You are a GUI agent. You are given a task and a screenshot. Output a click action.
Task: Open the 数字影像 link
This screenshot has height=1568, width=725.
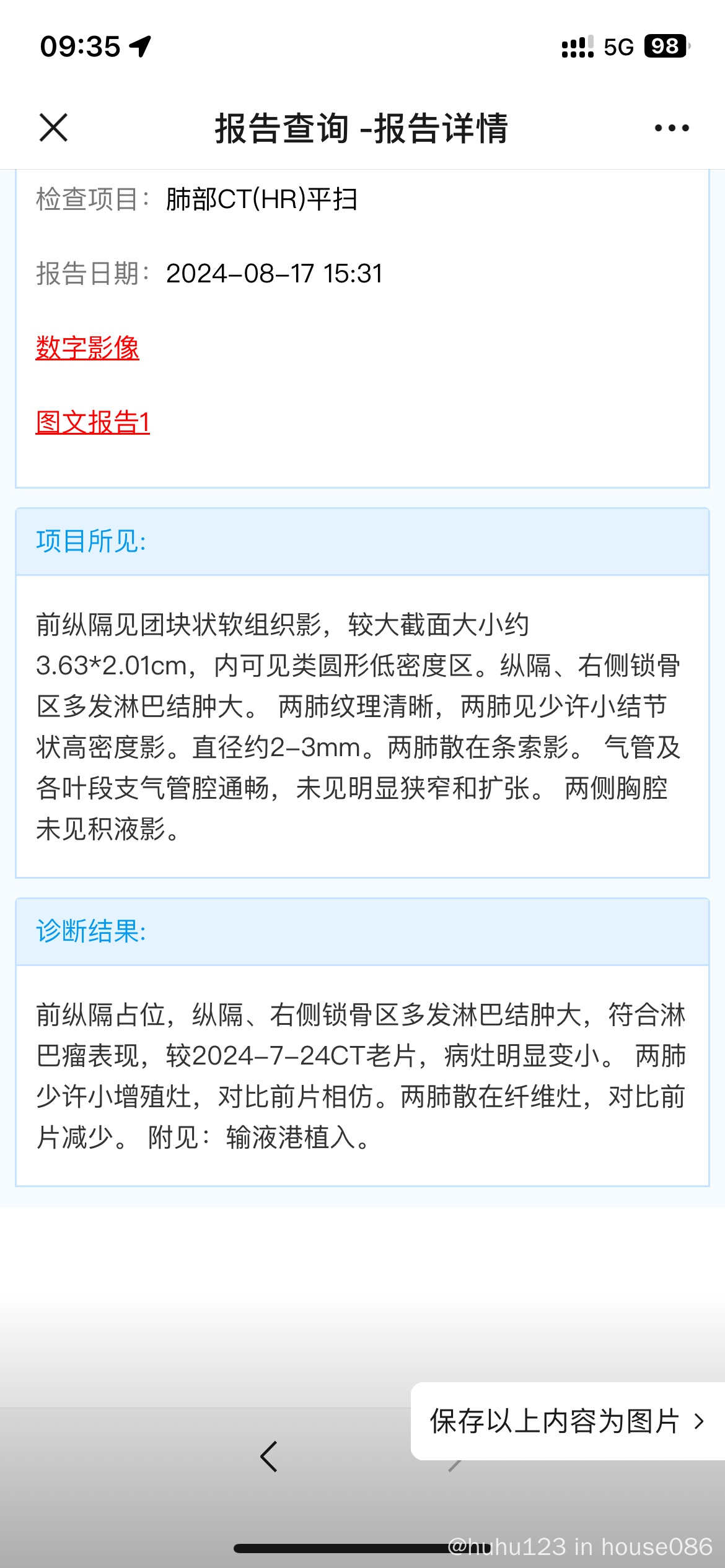pyautogui.click(x=87, y=347)
